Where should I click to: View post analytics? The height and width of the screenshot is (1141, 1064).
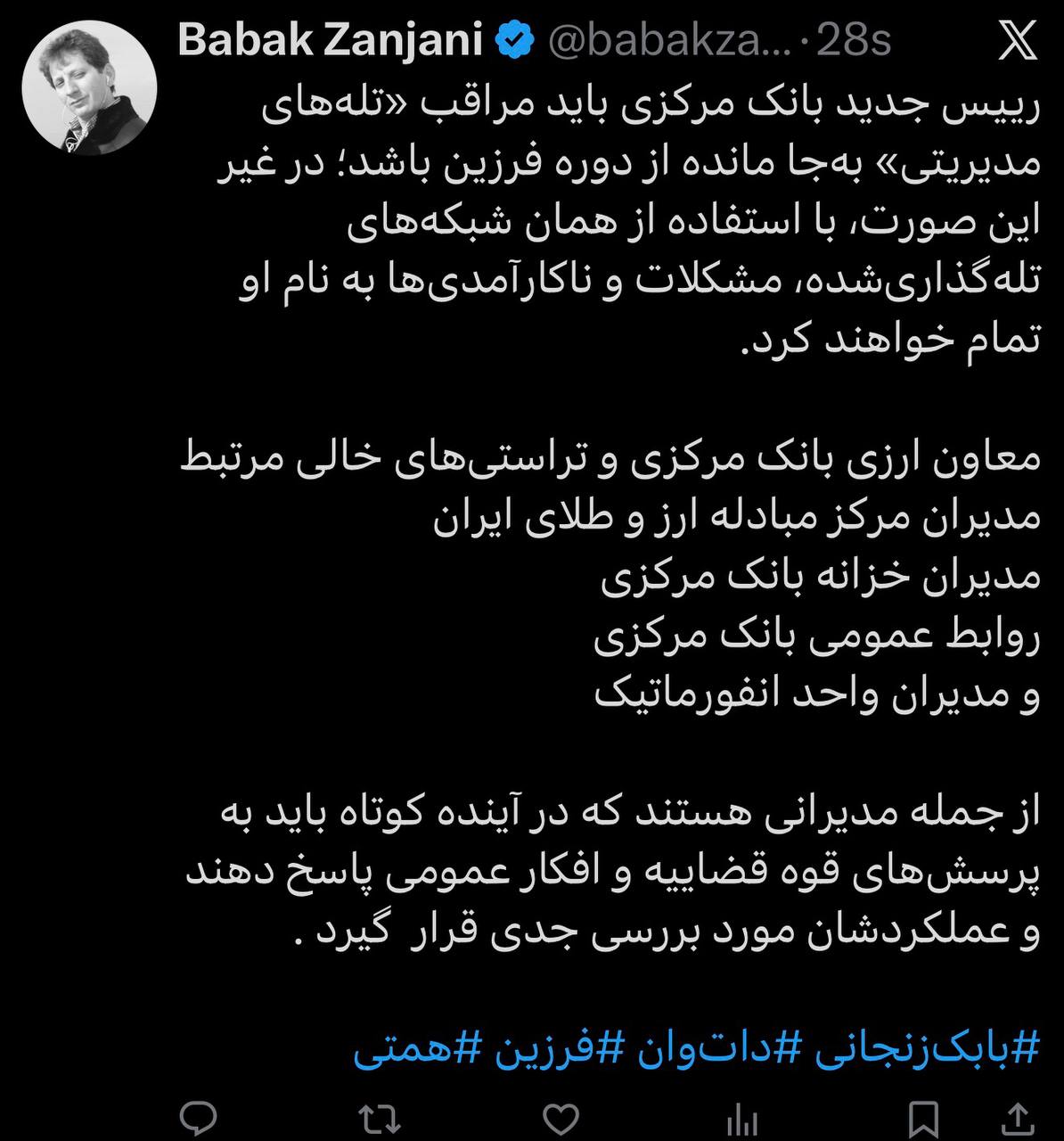click(x=742, y=1119)
